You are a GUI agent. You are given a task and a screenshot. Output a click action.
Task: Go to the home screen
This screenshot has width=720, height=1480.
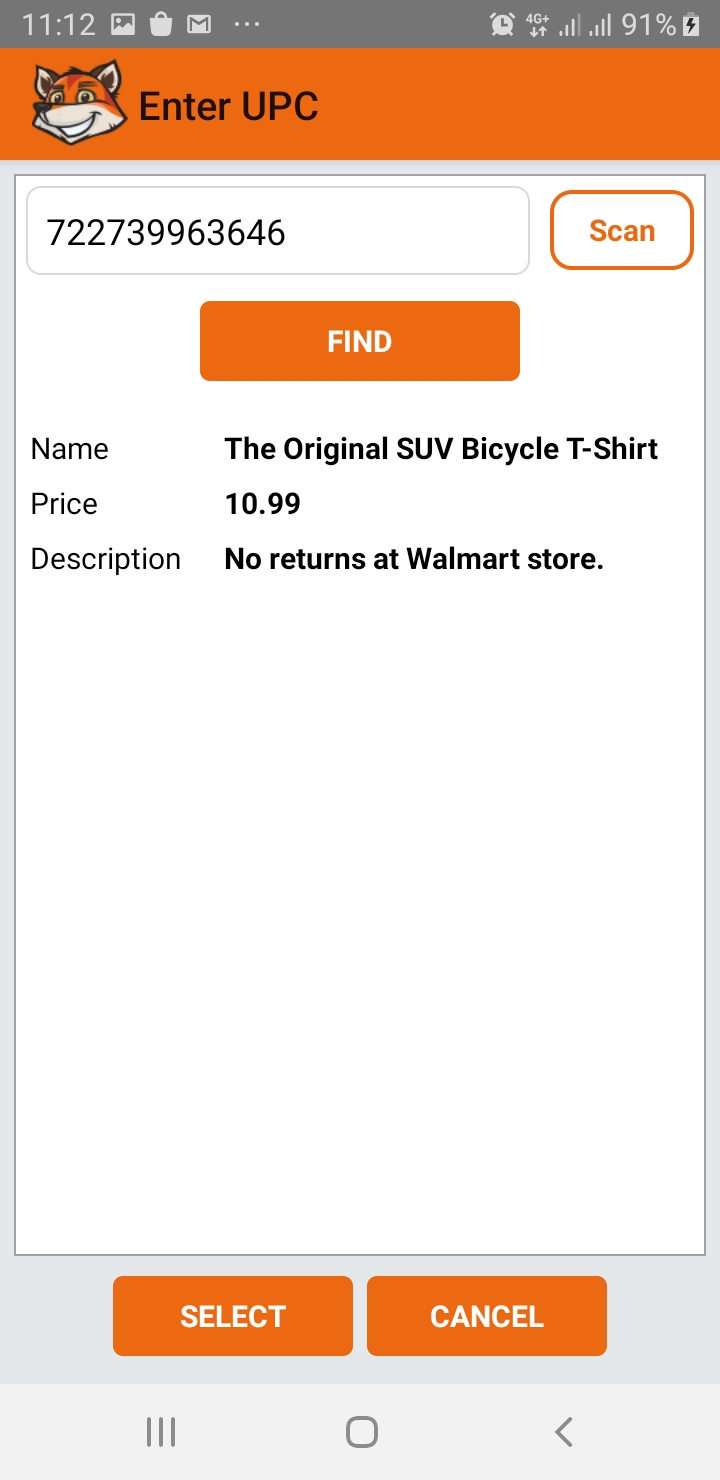click(x=361, y=1432)
